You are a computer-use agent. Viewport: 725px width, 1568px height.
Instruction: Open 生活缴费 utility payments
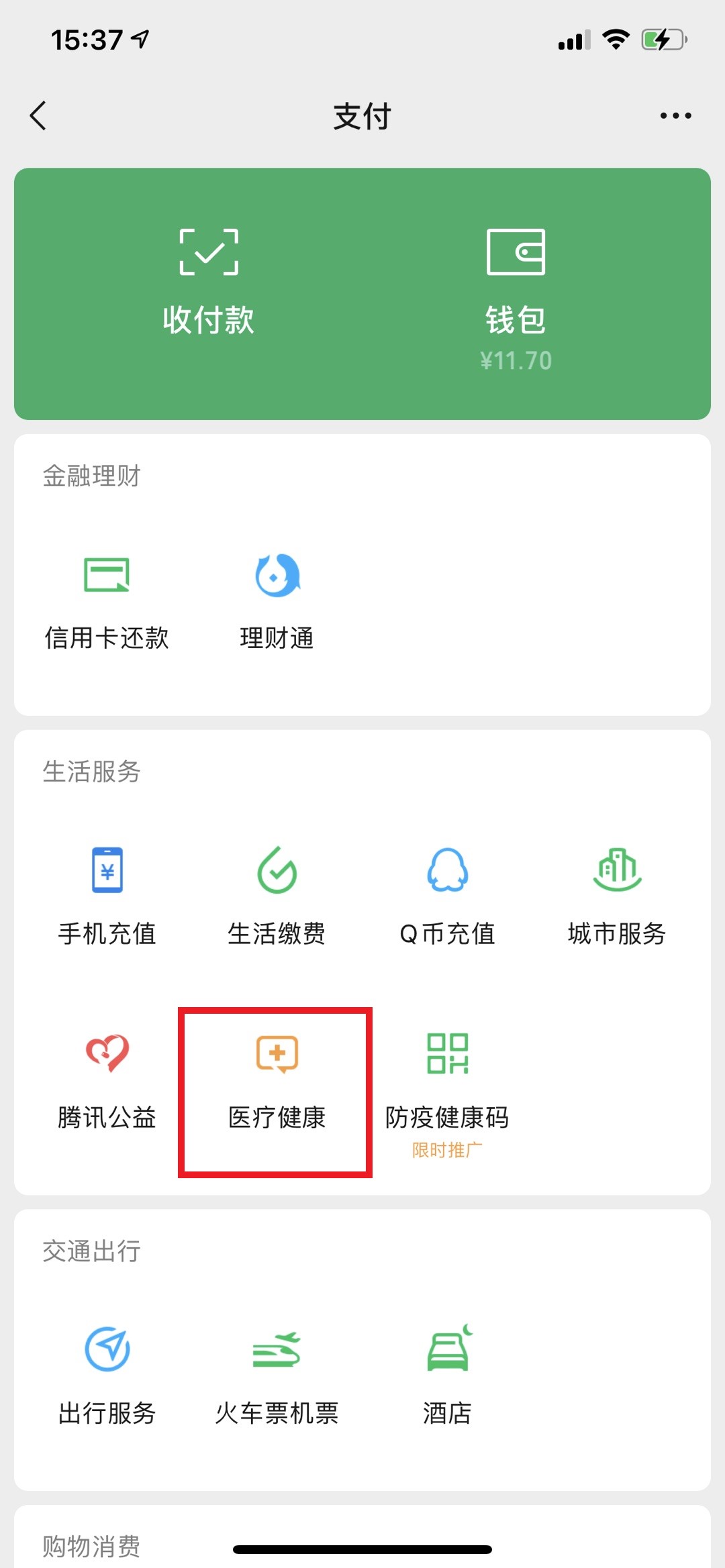click(x=277, y=897)
